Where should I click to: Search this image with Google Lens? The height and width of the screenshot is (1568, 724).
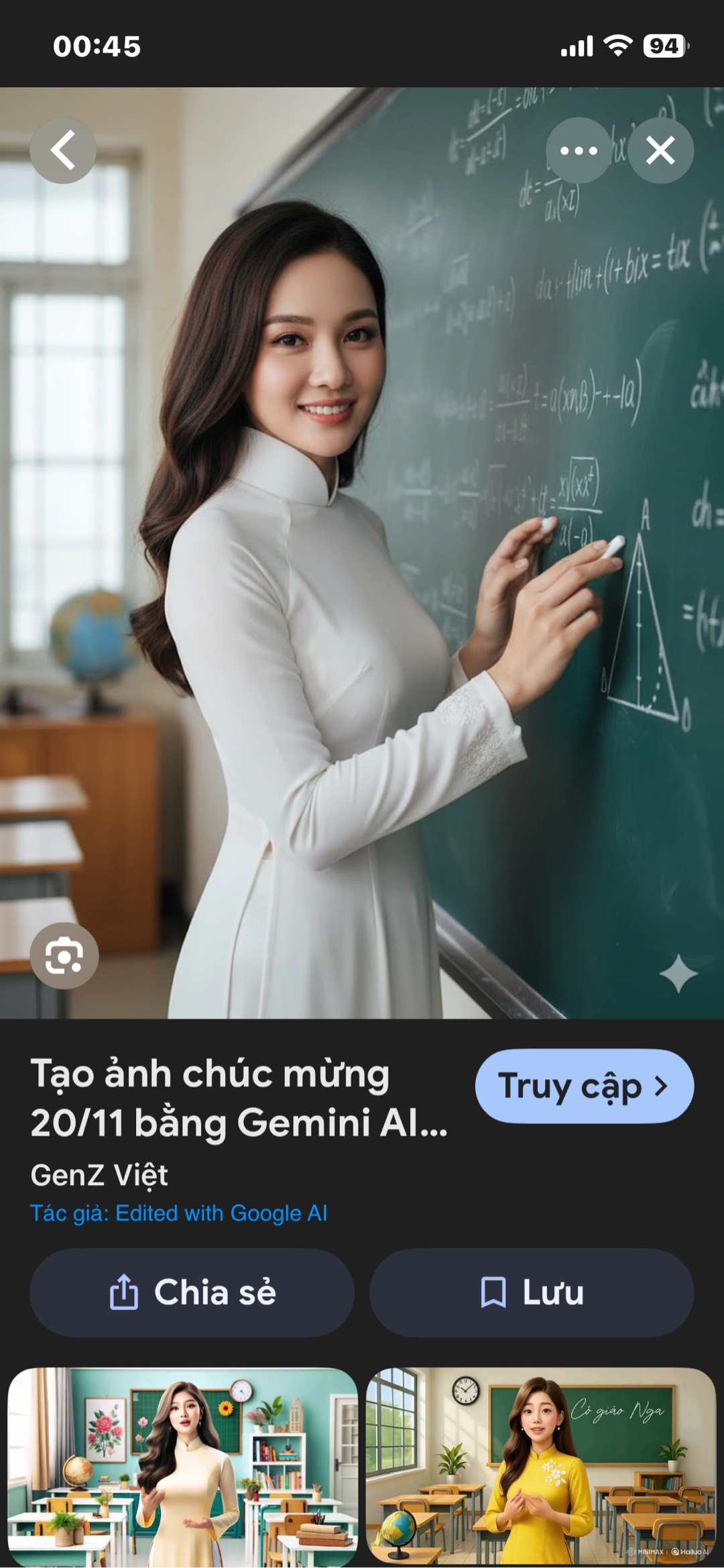[x=64, y=956]
